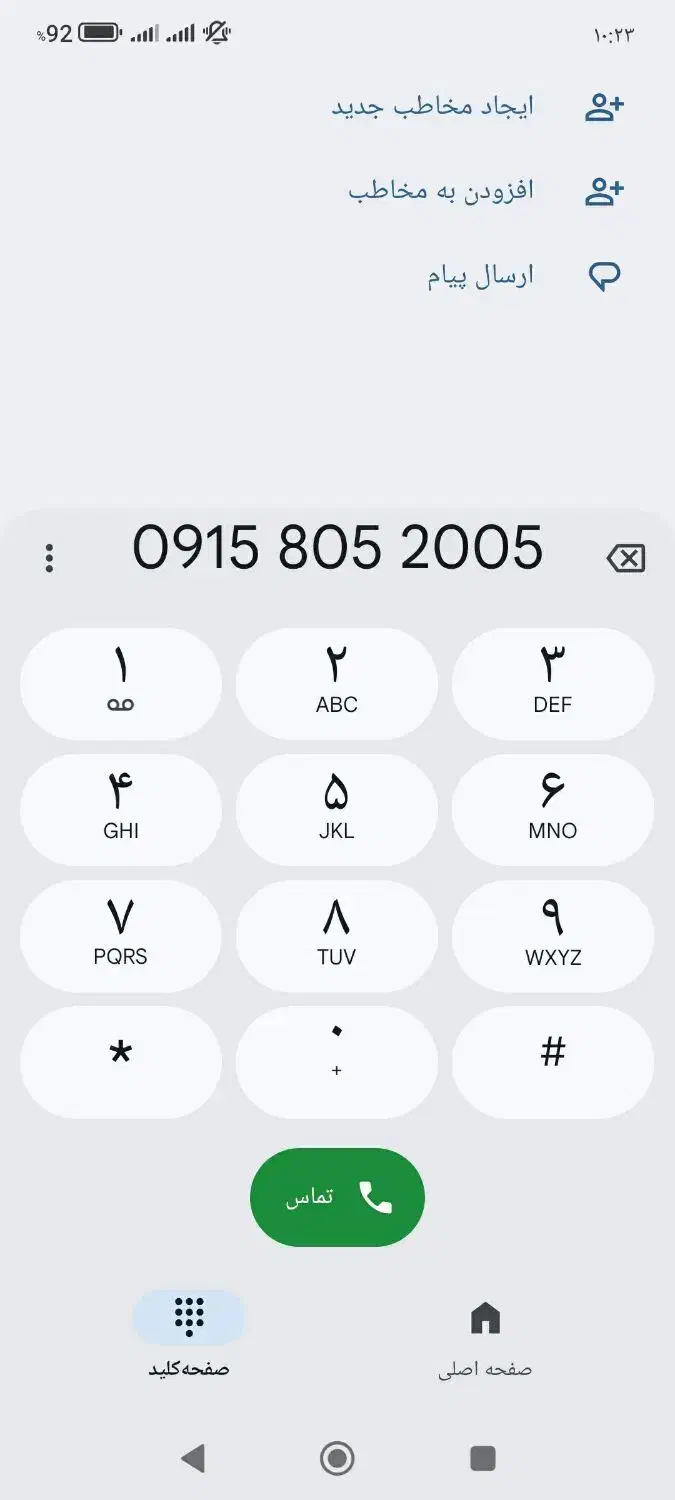The height and width of the screenshot is (1500, 675).
Task: Enter digit 5 JKL
Action: pos(337,809)
